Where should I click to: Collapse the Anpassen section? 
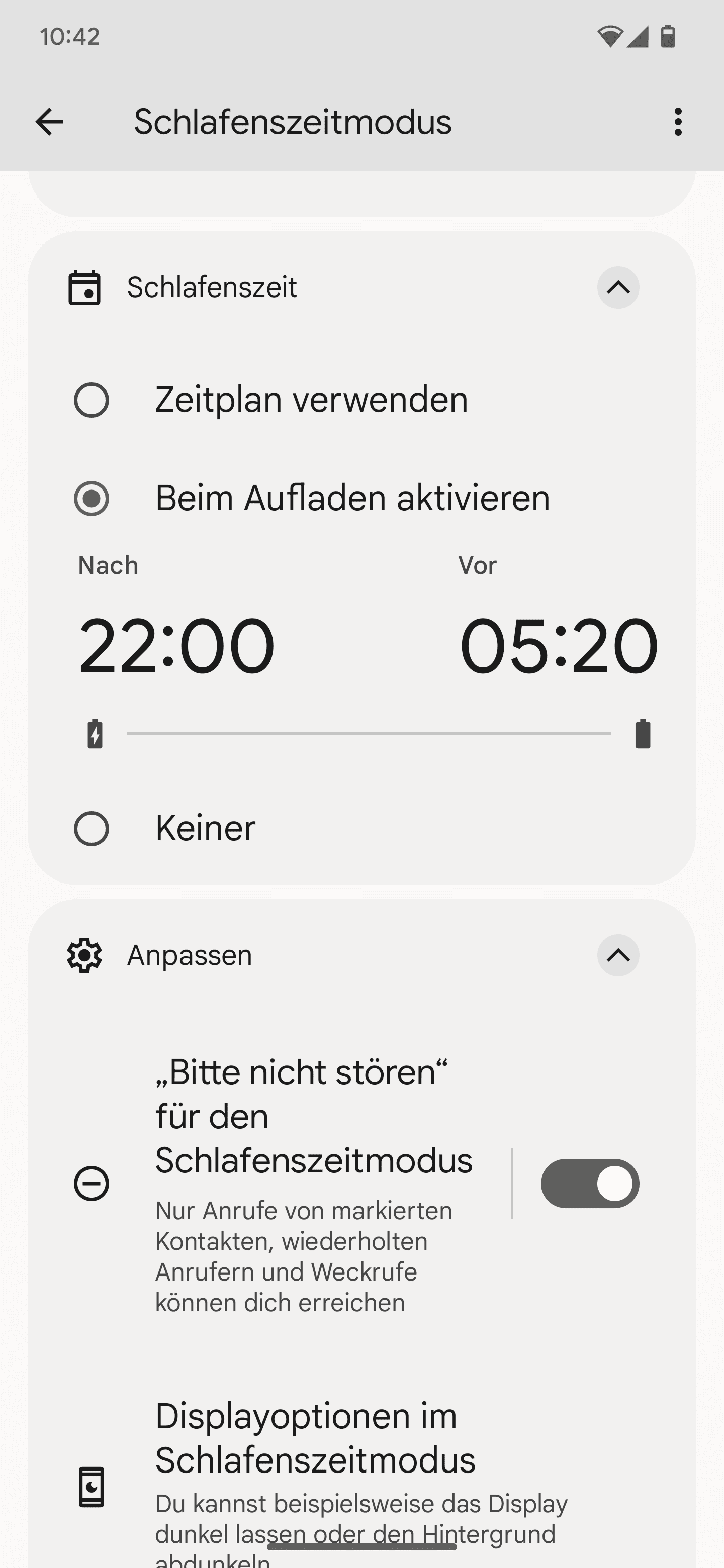click(x=618, y=955)
